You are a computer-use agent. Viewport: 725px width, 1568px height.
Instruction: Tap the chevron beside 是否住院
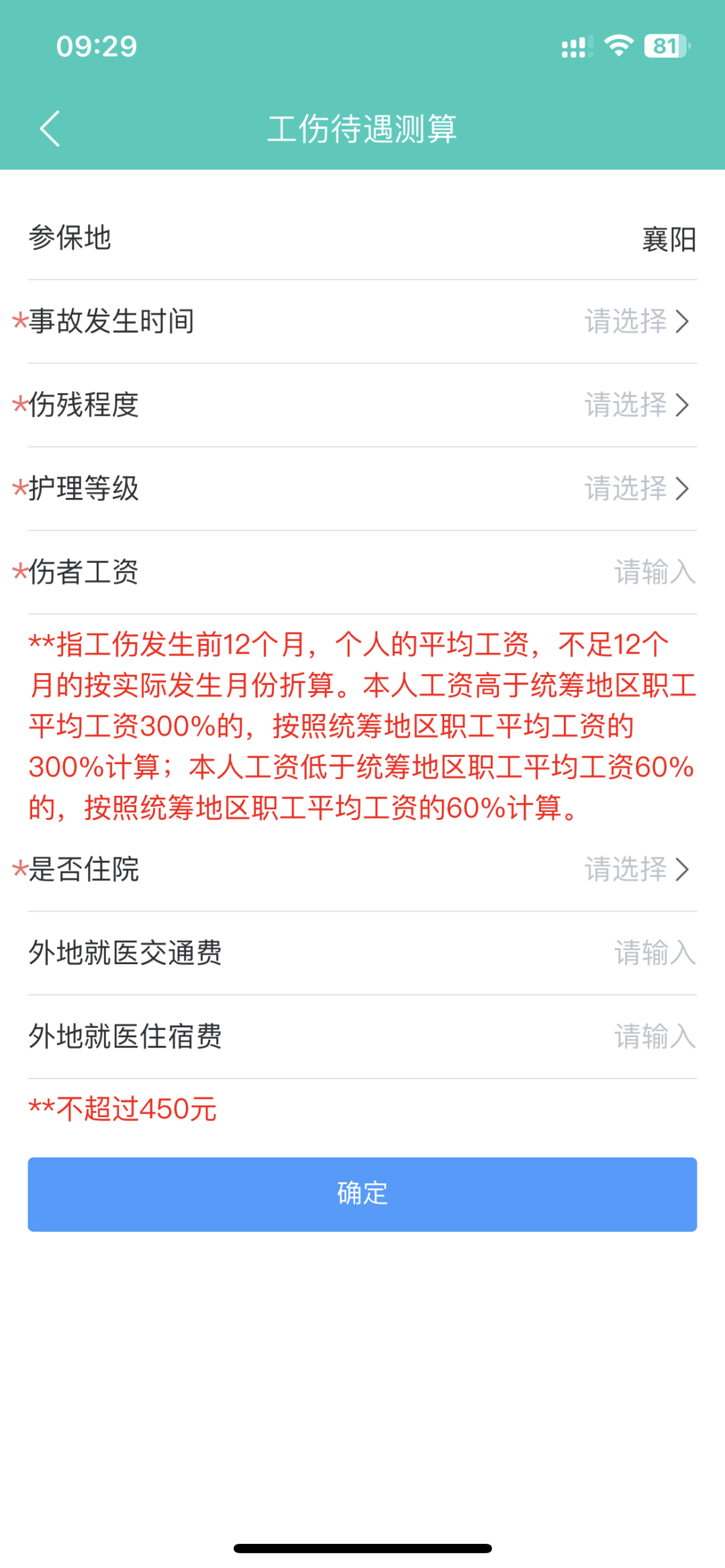683,870
